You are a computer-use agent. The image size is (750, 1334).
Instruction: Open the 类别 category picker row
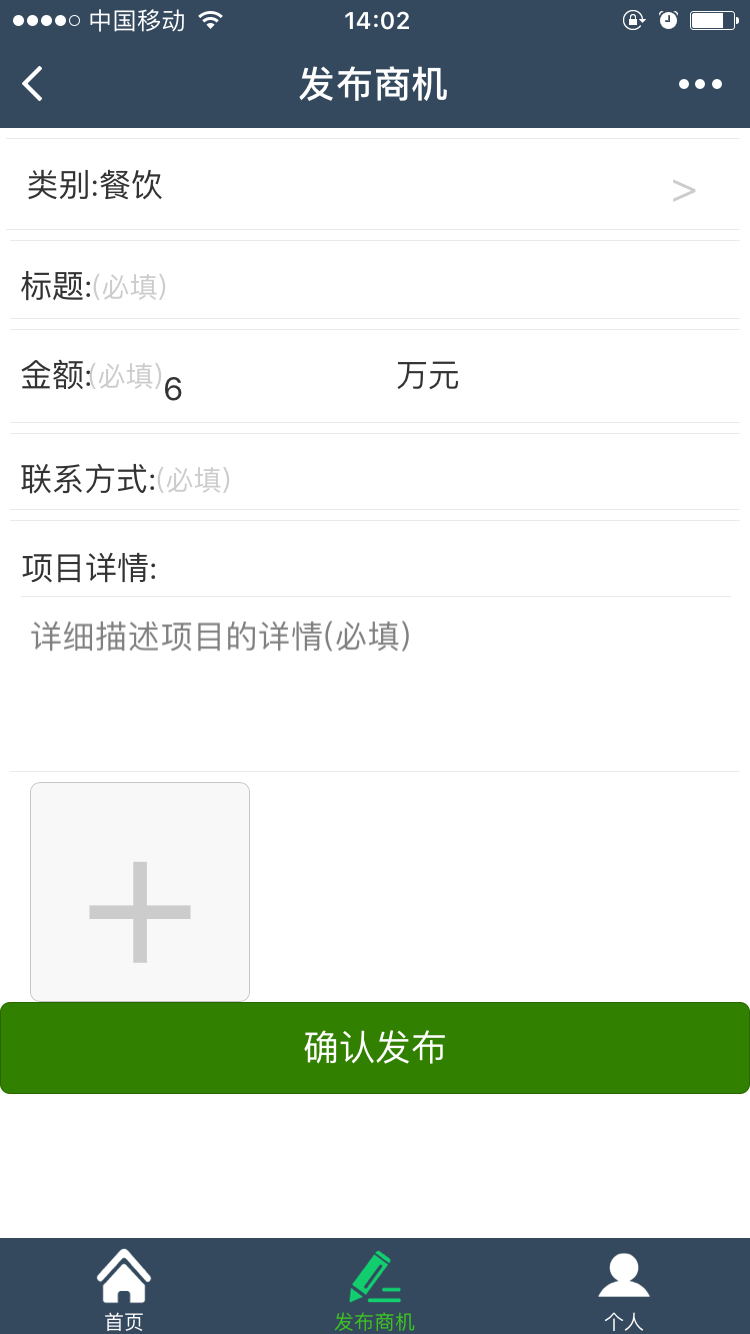coord(373,186)
